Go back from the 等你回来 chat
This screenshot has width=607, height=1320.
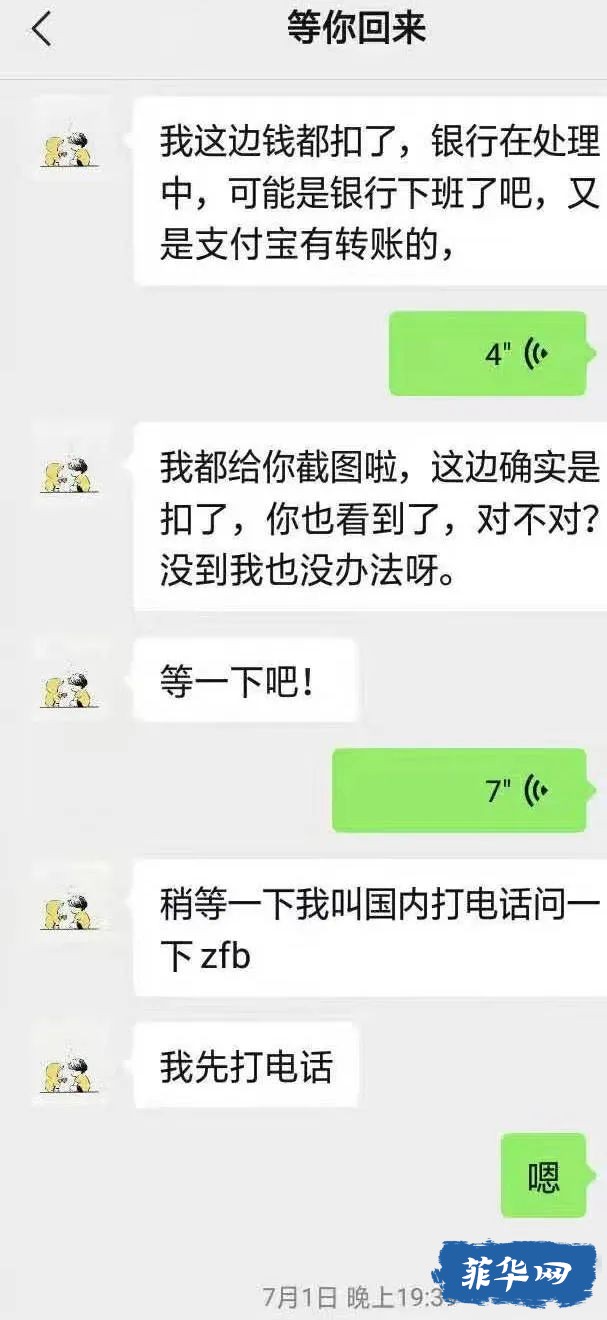(x=41, y=30)
